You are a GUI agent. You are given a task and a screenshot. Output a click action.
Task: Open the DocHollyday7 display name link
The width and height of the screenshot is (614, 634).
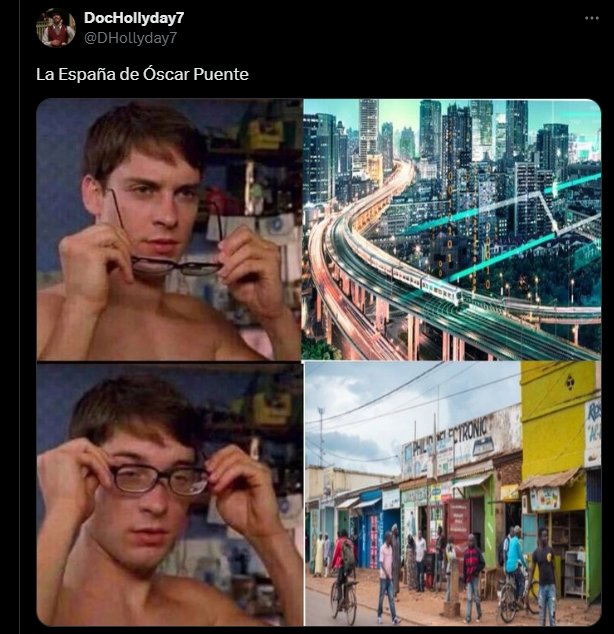(x=133, y=18)
